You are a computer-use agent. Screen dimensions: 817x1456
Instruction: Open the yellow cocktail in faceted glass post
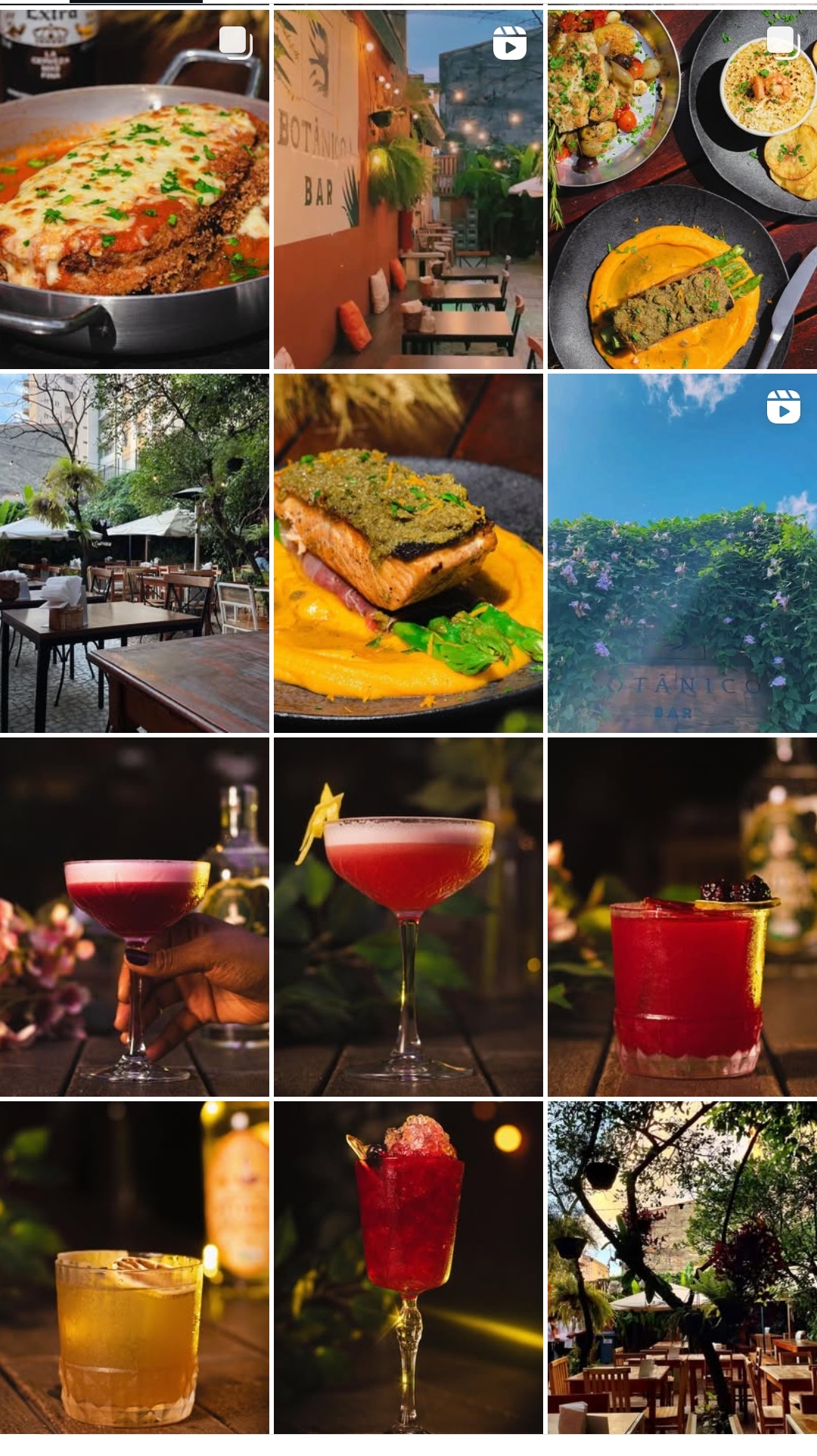[134, 1267]
